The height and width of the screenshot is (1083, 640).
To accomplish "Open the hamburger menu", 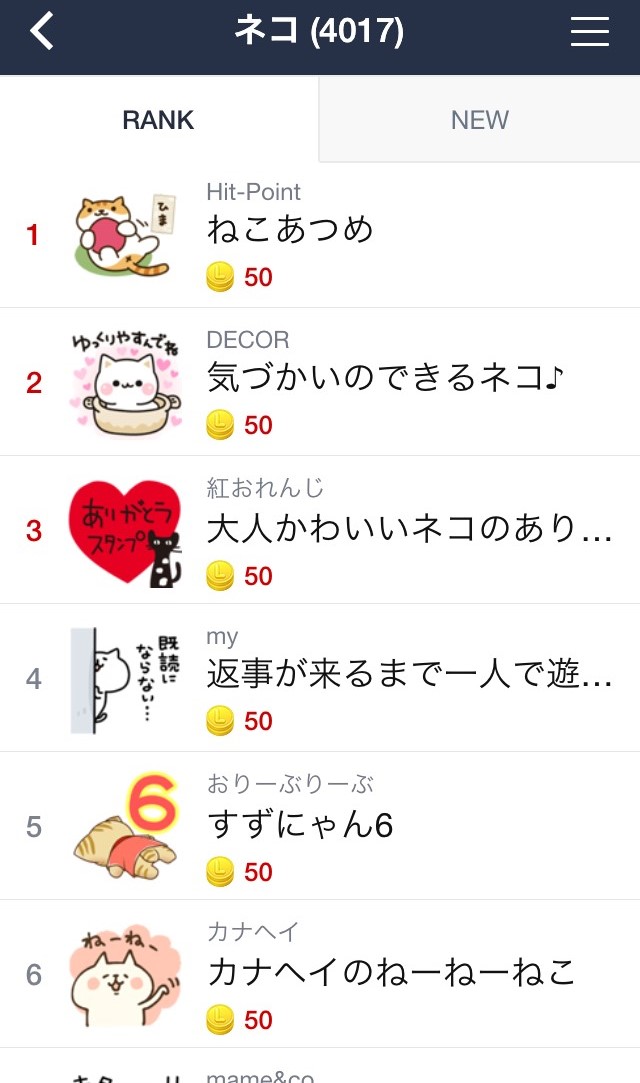I will (x=589, y=33).
